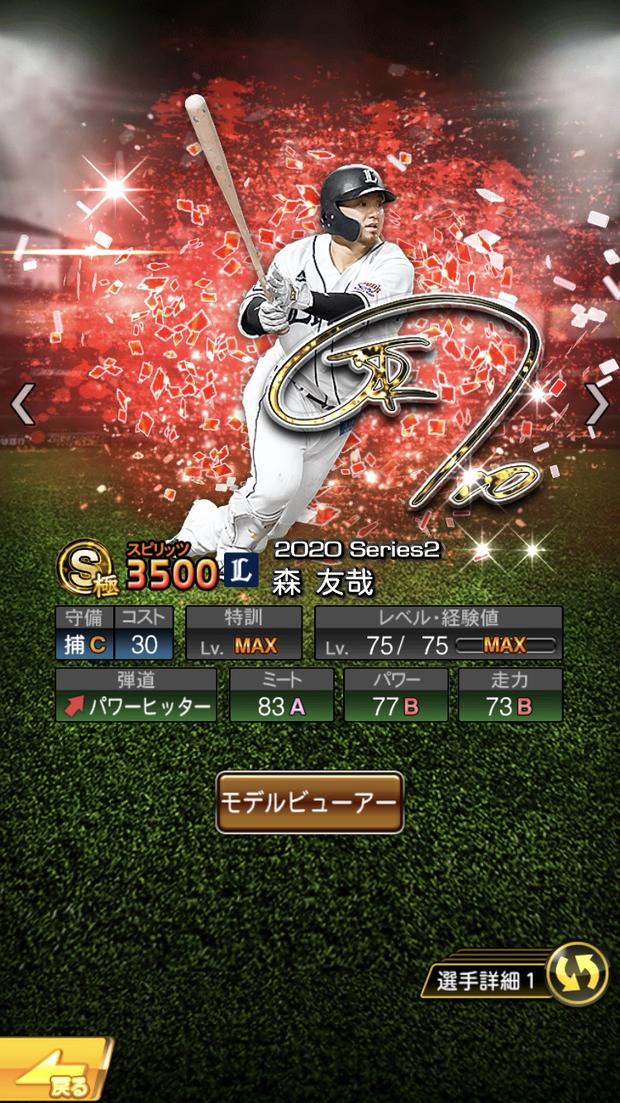Screen dimensions: 620x1103
Task: Switch the 選手詳細 1 detail view
Action: [577, 974]
